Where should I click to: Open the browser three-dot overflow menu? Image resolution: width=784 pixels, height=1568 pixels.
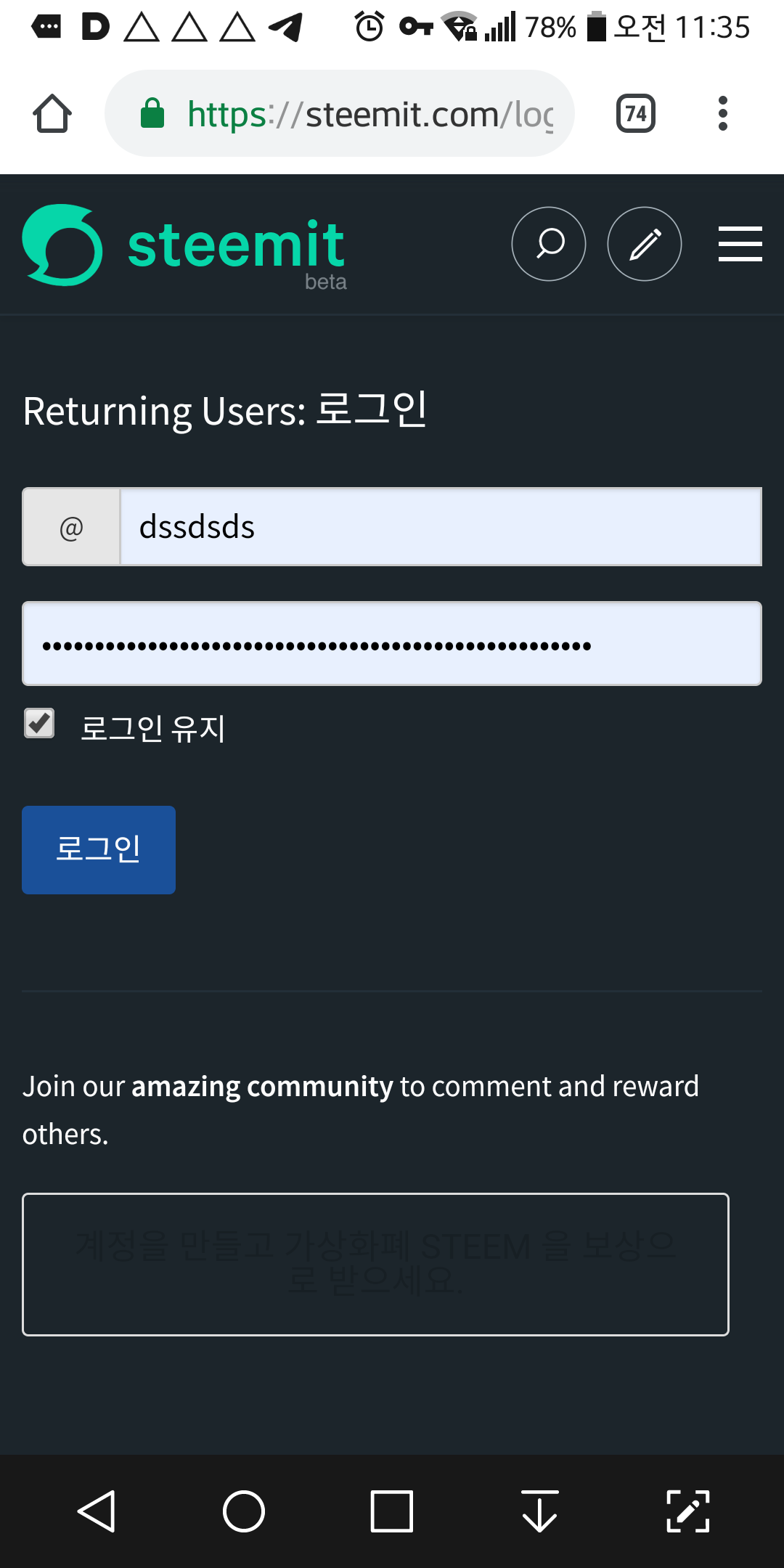(x=722, y=114)
